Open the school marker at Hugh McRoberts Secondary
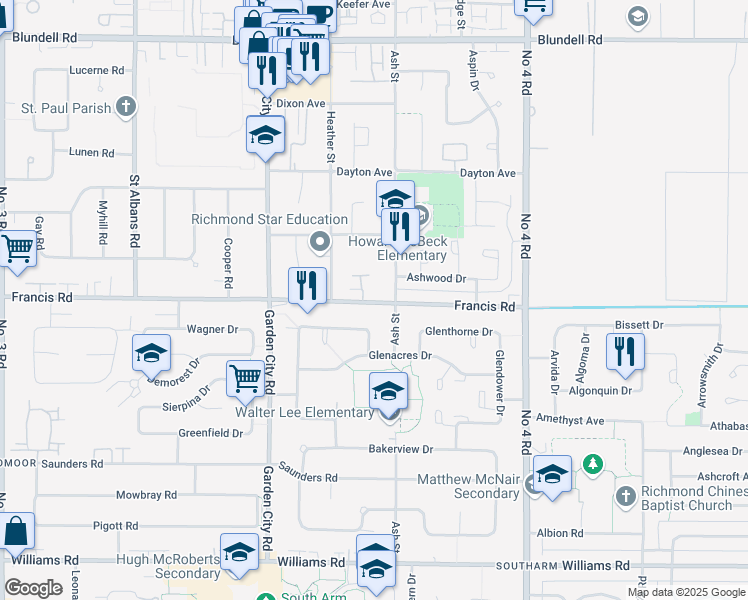This screenshot has width=748, height=600. coord(239,553)
